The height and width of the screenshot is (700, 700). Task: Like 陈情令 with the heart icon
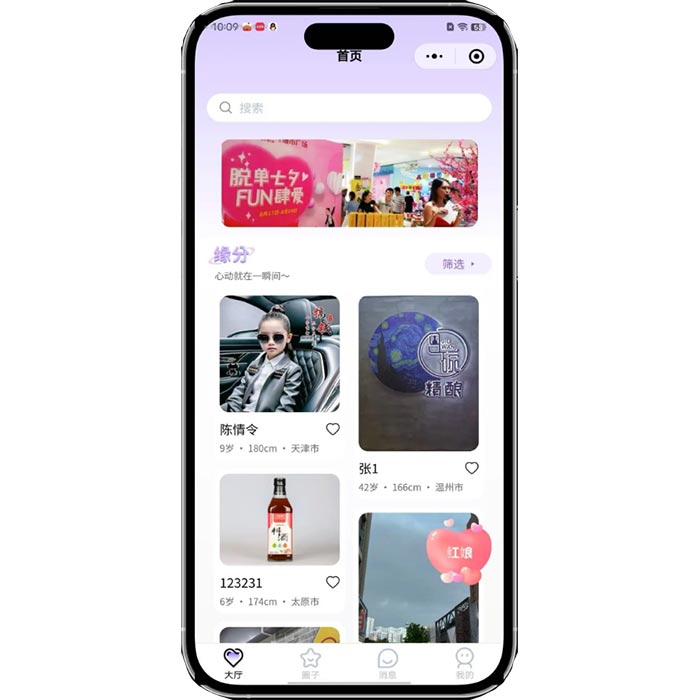333,429
